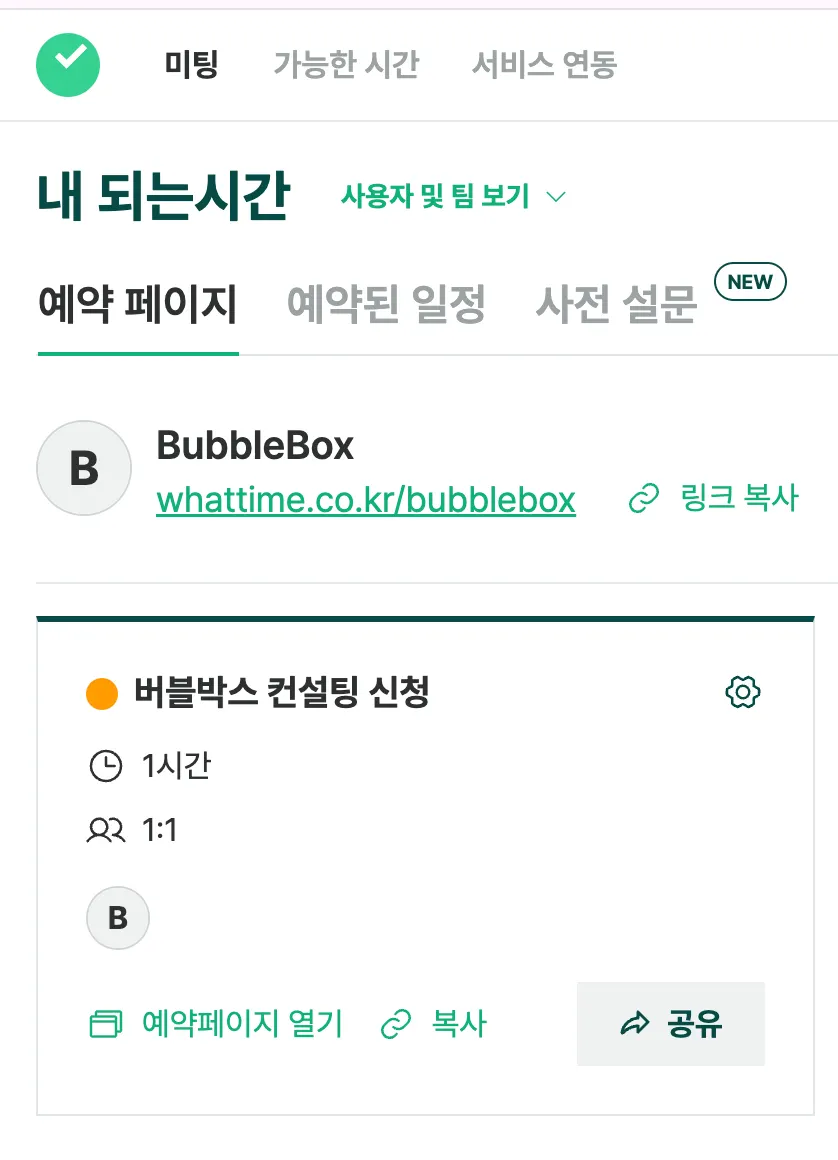The height and width of the screenshot is (1160, 838).
Task: Switch to the 미팅 tab
Action: coord(192,64)
